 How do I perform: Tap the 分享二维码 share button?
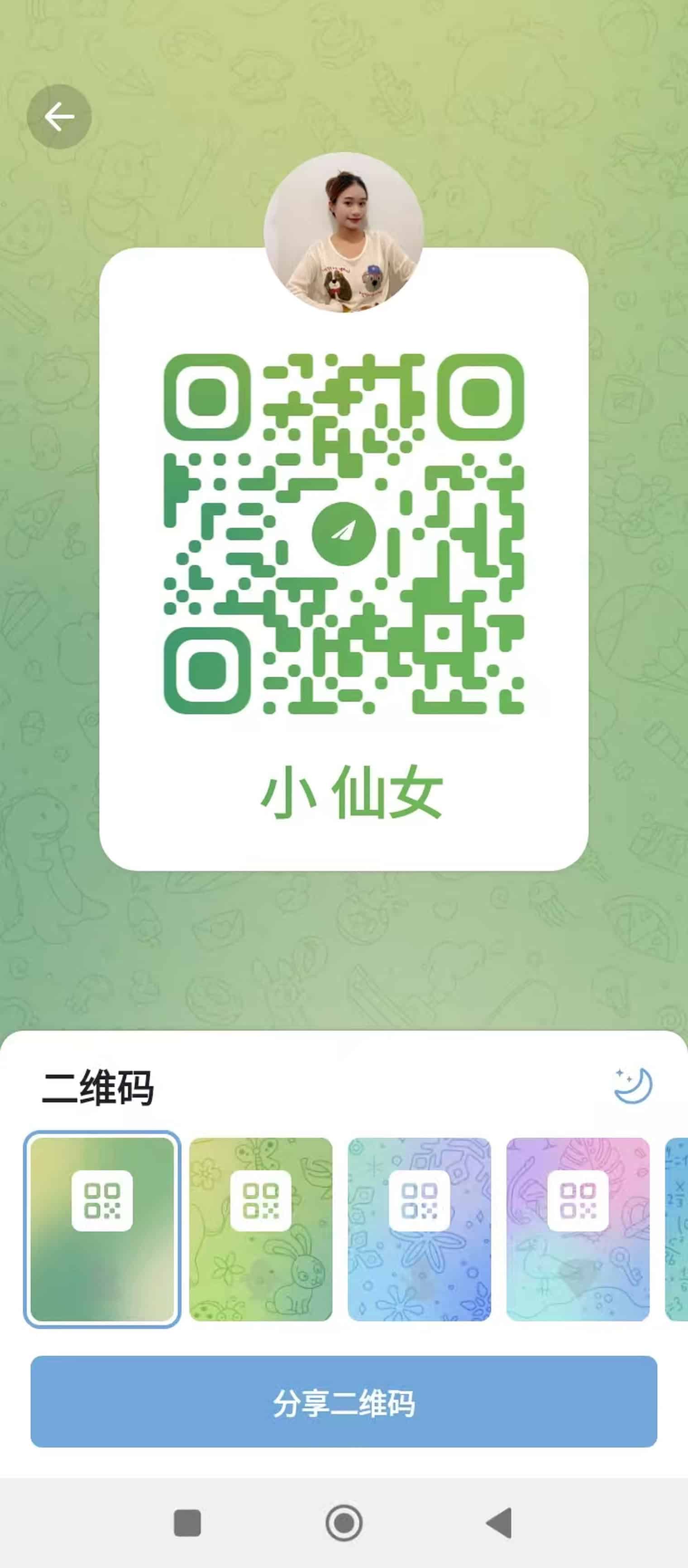pyautogui.click(x=344, y=1401)
